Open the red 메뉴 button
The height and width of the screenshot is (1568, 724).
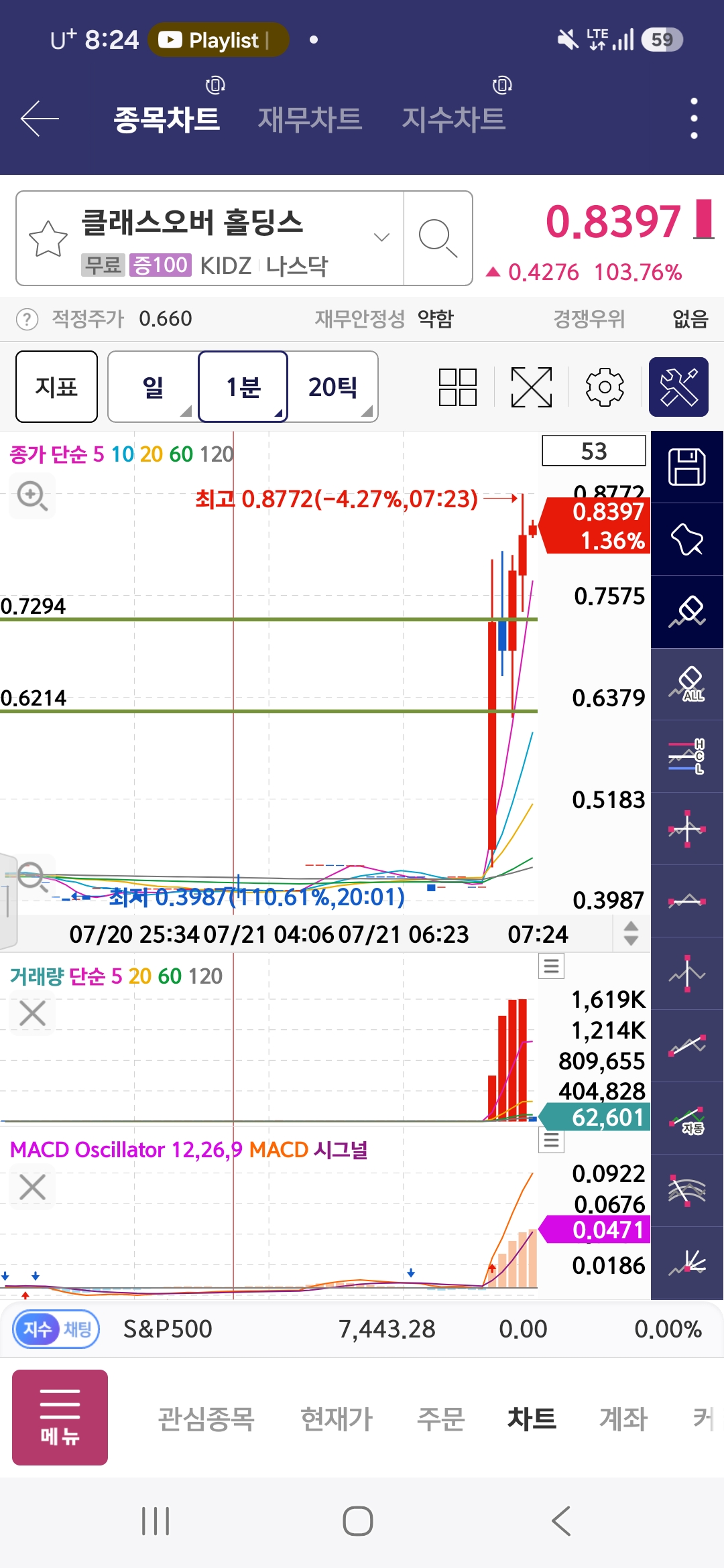(60, 1417)
